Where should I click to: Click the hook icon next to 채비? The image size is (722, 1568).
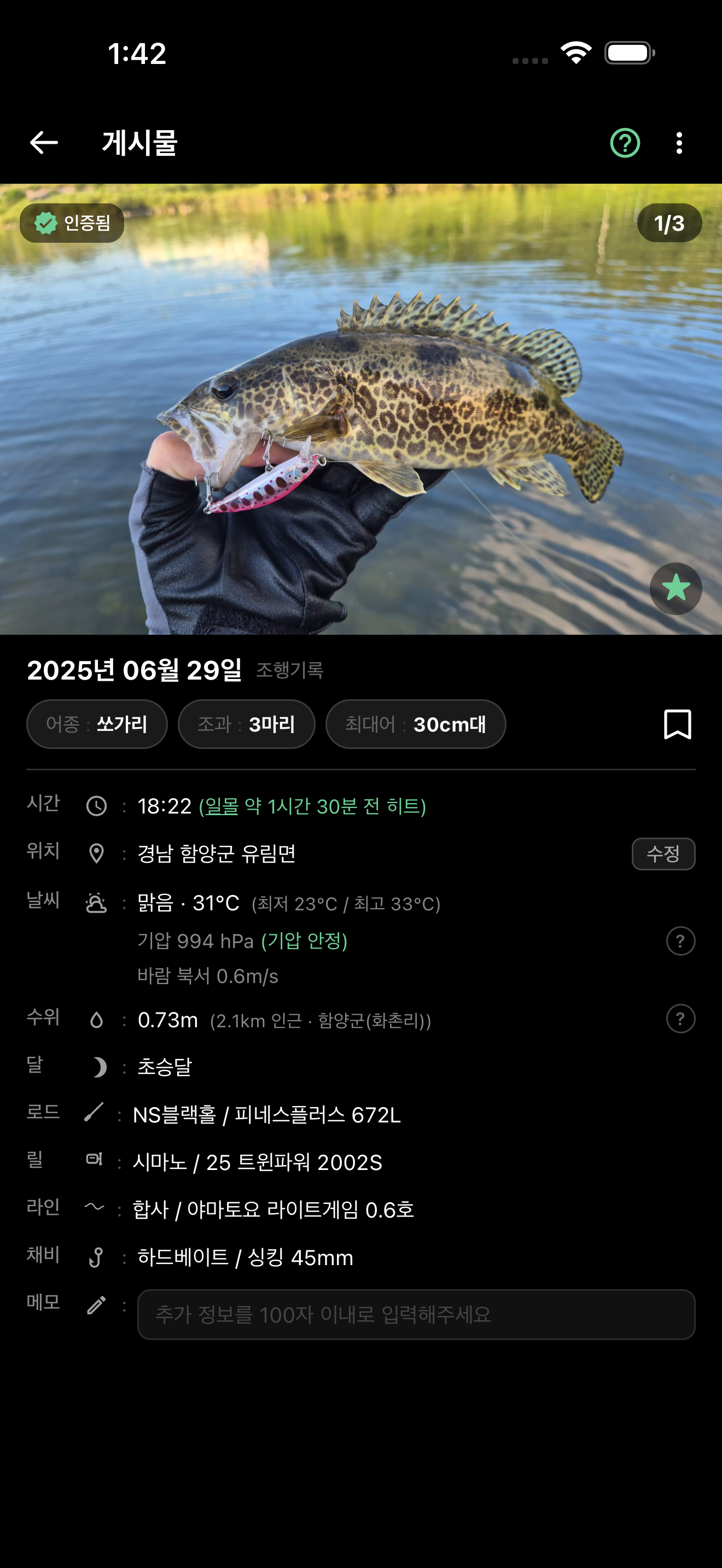(95, 1256)
